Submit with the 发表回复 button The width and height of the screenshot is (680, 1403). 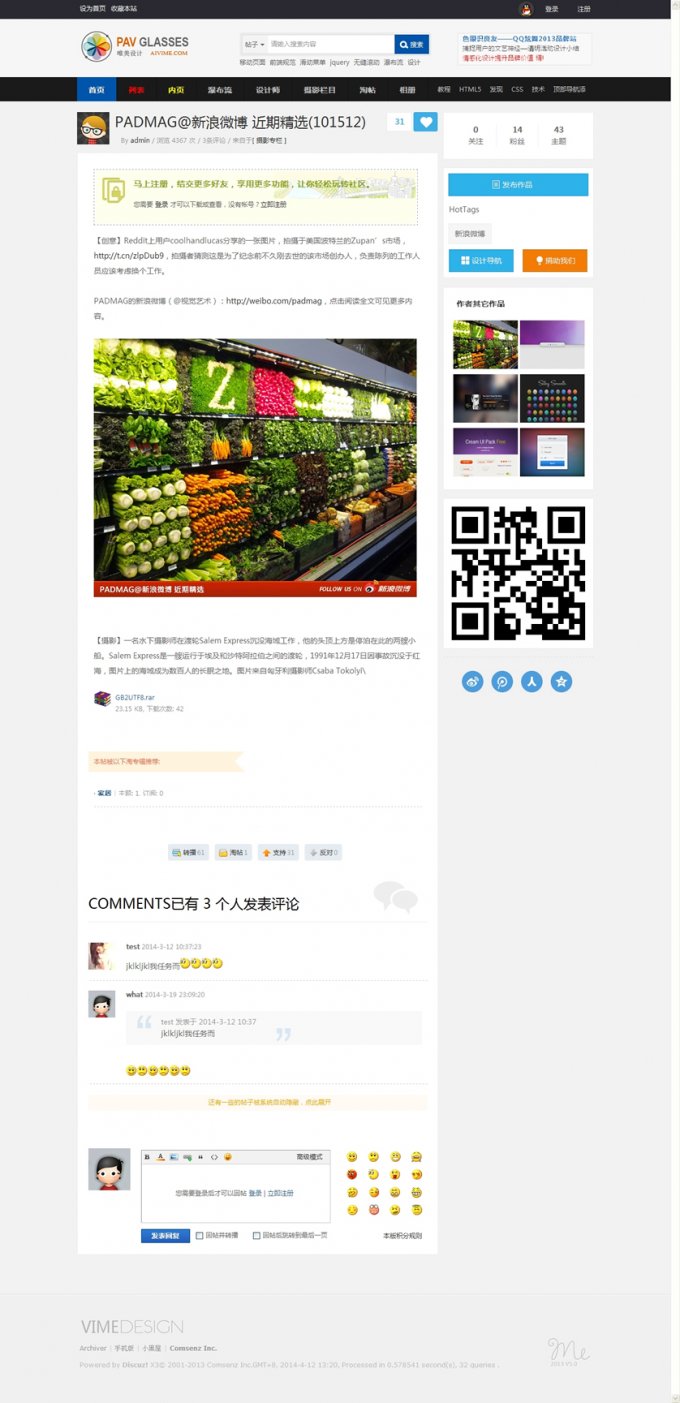(x=165, y=1236)
